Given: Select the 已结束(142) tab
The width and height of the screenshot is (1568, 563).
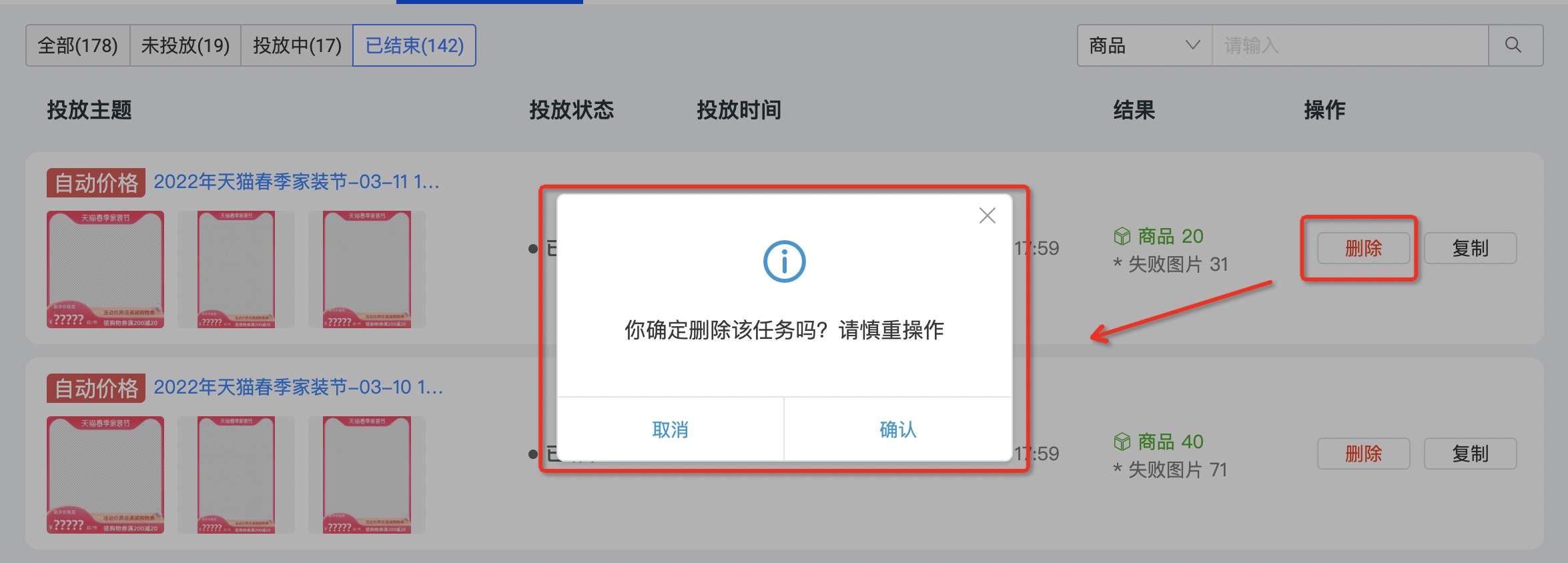Looking at the screenshot, I should pyautogui.click(x=414, y=45).
